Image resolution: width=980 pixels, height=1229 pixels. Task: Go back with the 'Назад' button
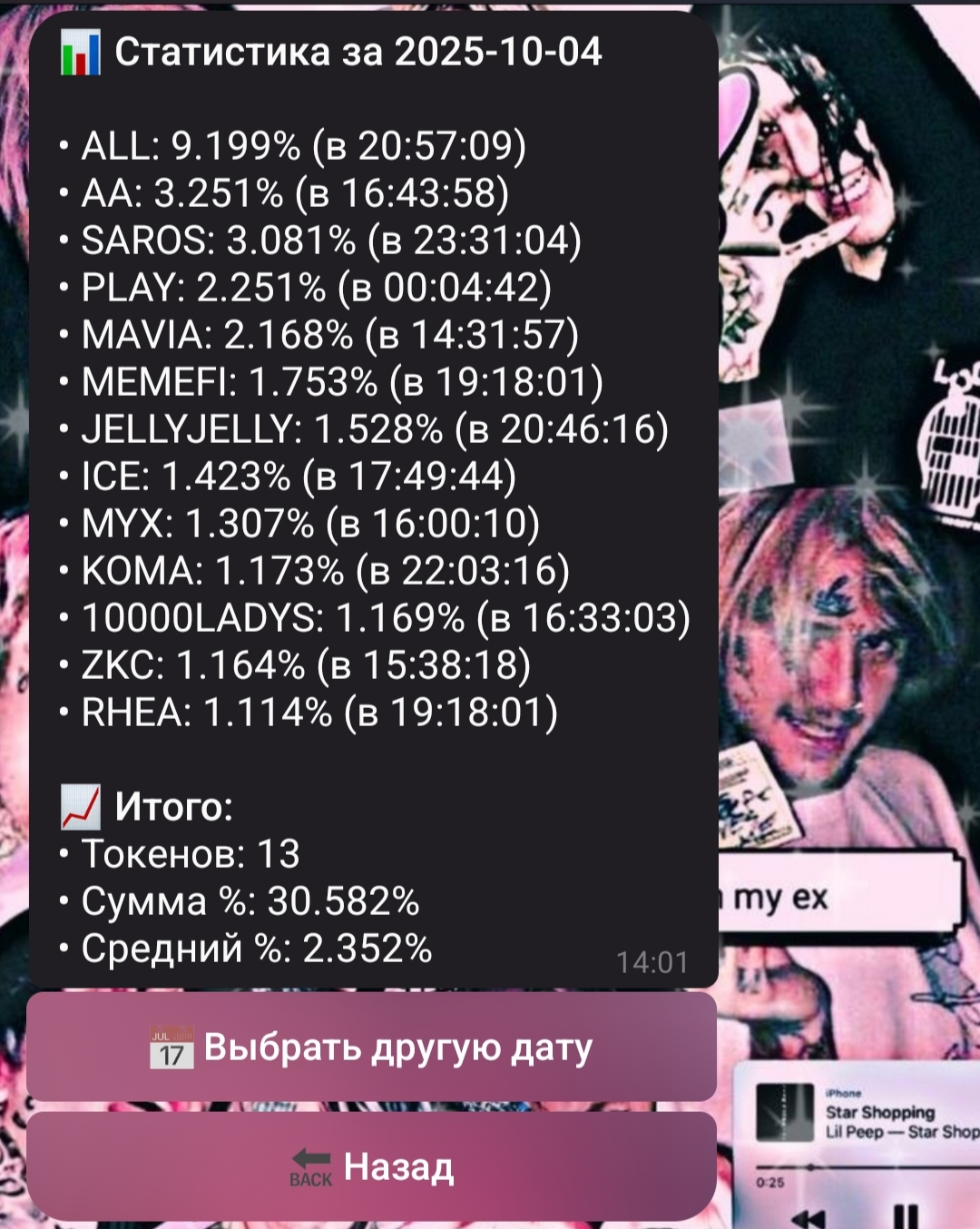coord(372,1166)
